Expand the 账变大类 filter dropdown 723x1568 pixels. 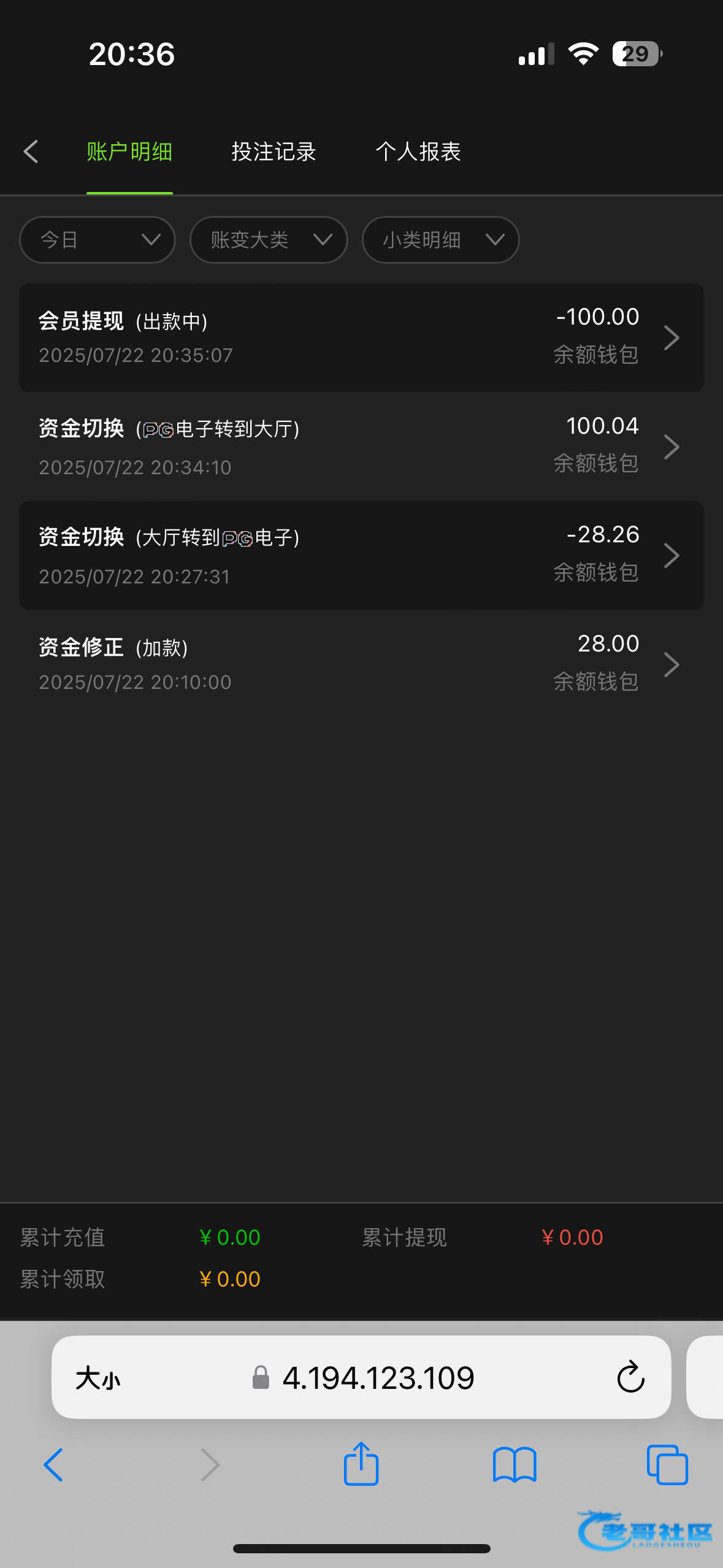pos(269,240)
